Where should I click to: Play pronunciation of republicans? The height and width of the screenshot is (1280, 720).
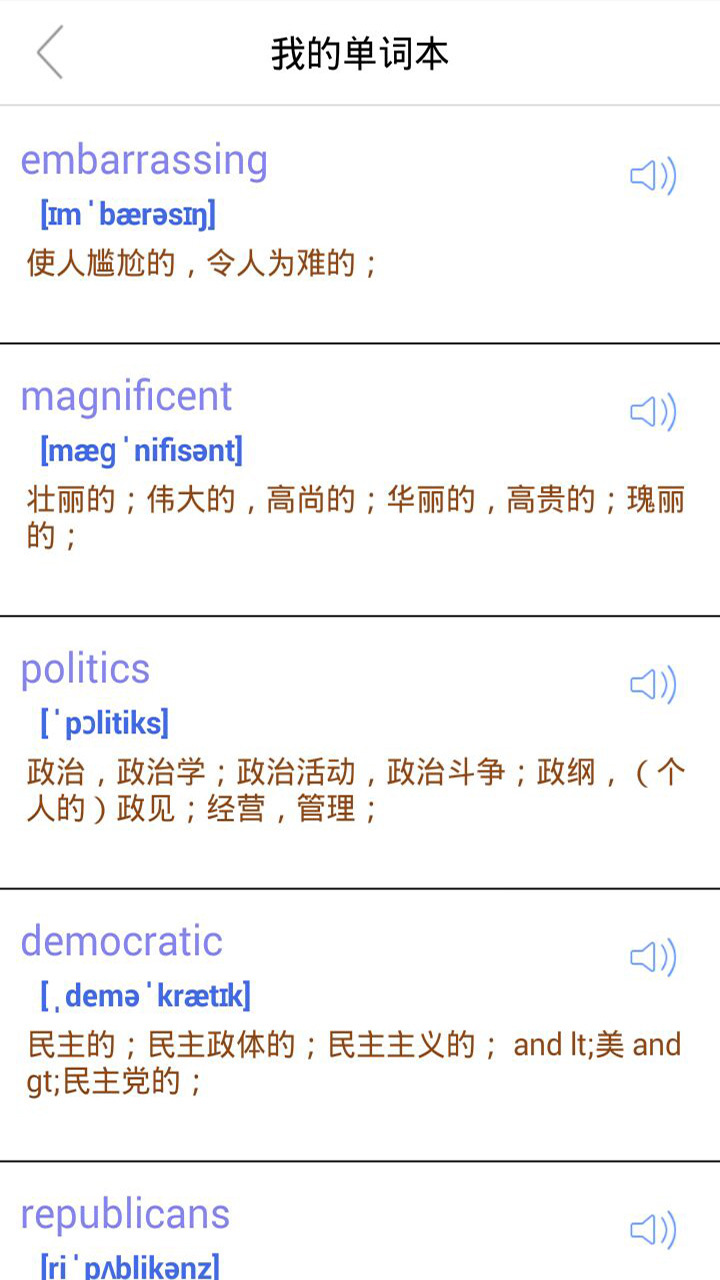coord(653,1230)
